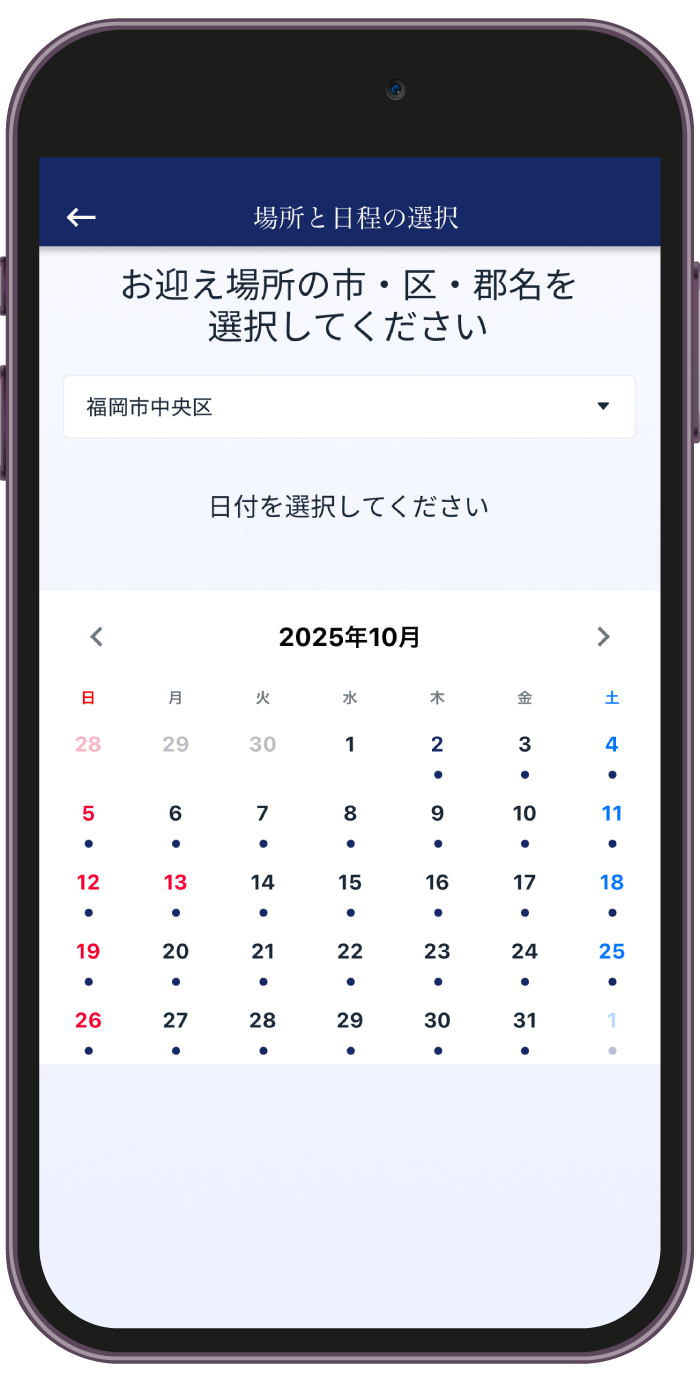Tap October 10 in the calendar
700x1378 pixels.
pos(525,814)
